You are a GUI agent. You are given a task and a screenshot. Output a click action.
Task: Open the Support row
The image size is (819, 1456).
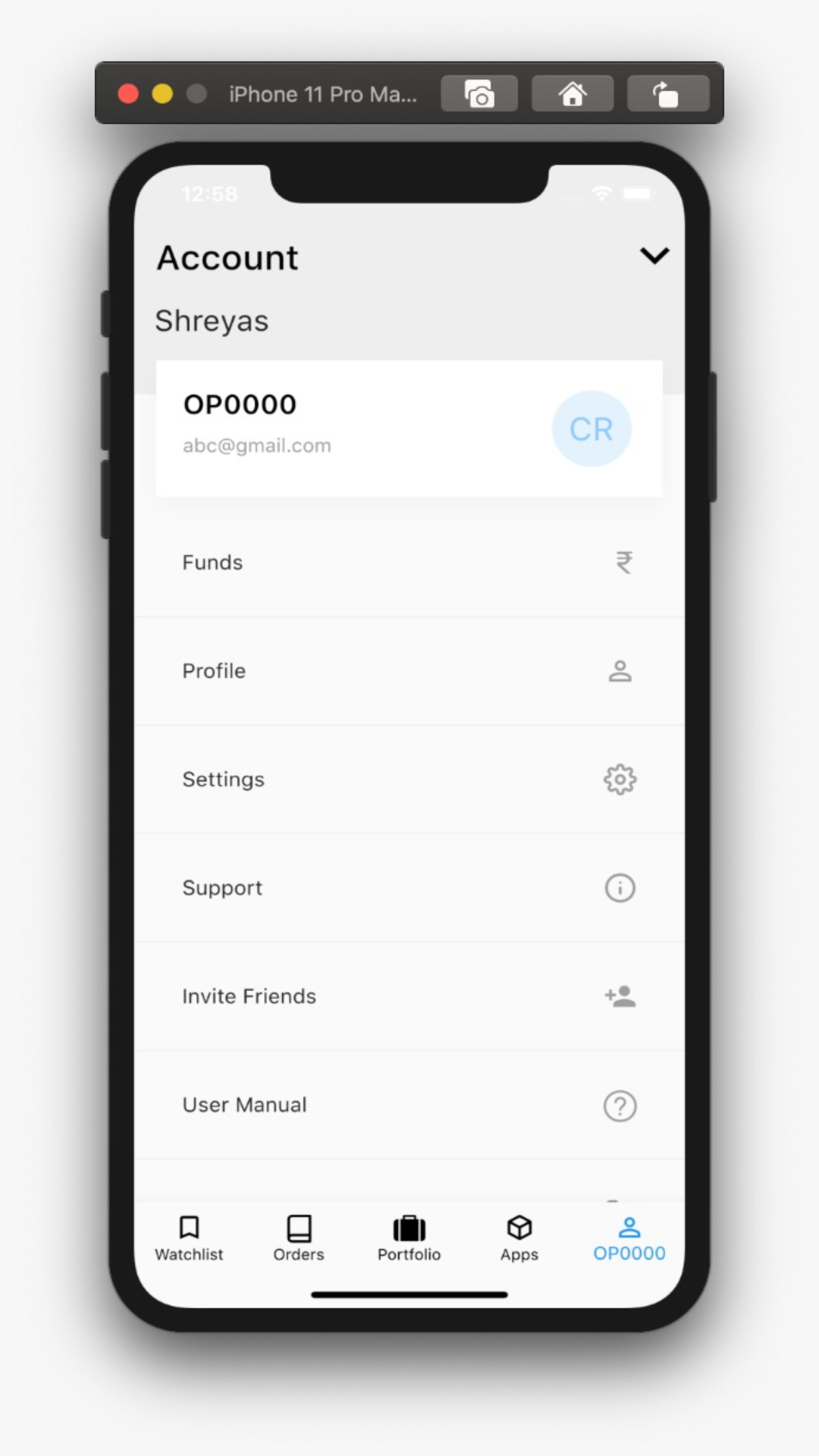tap(409, 888)
